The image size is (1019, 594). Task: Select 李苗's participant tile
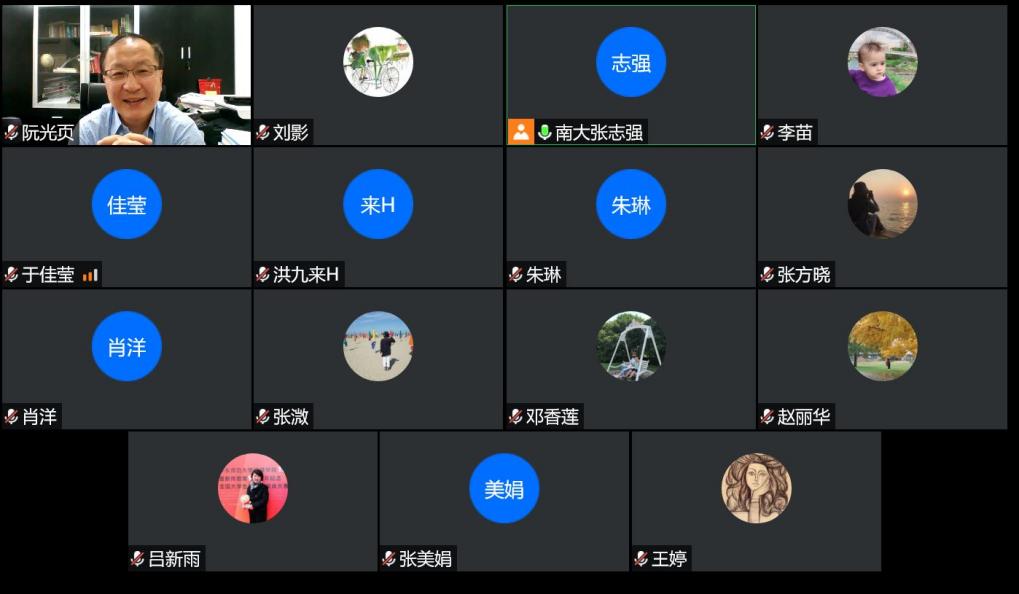[x=882, y=75]
